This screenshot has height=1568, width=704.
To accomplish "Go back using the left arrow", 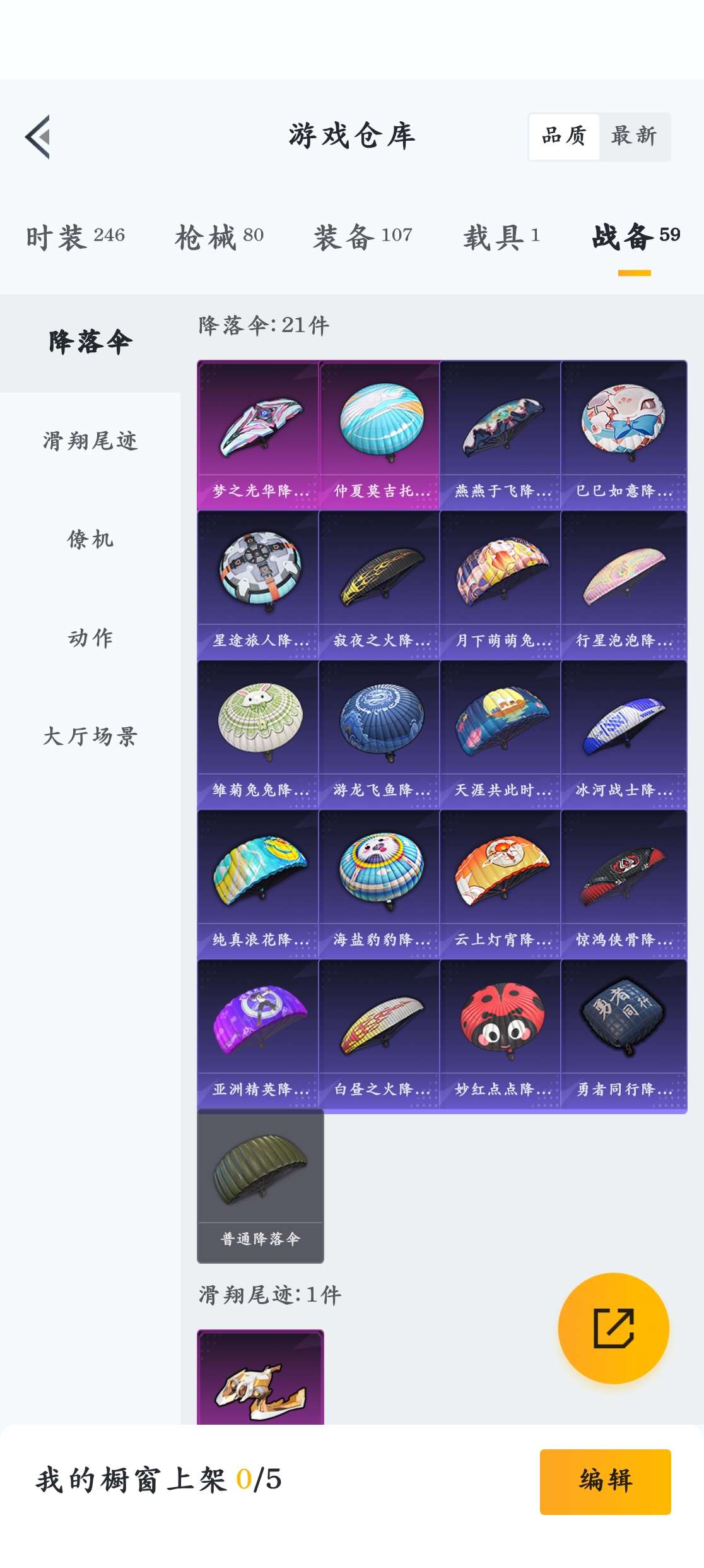I will tap(38, 137).
